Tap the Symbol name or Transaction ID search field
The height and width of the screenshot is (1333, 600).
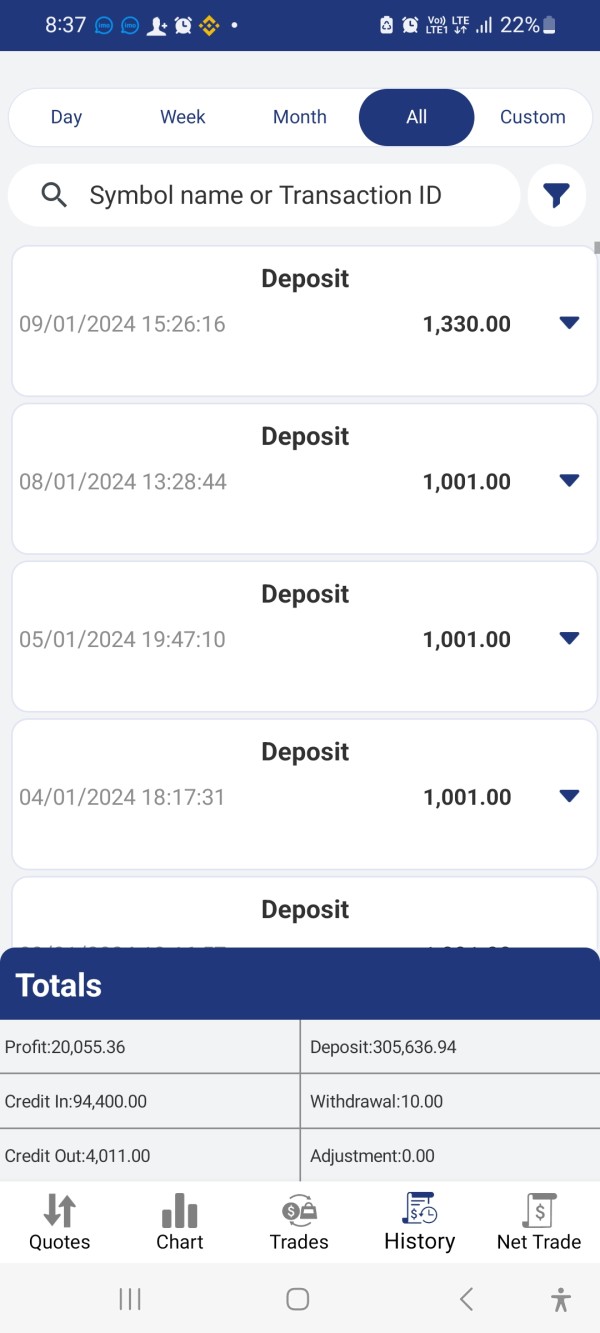tap(265, 195)
